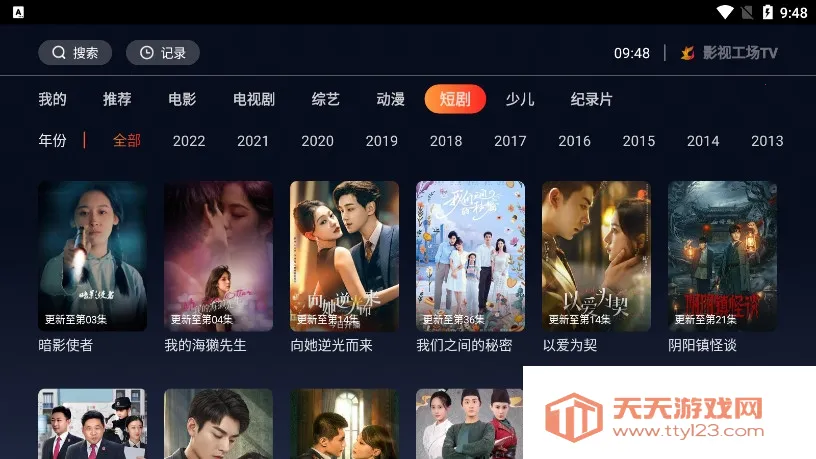Filter by year 2022

pos(189,141)
